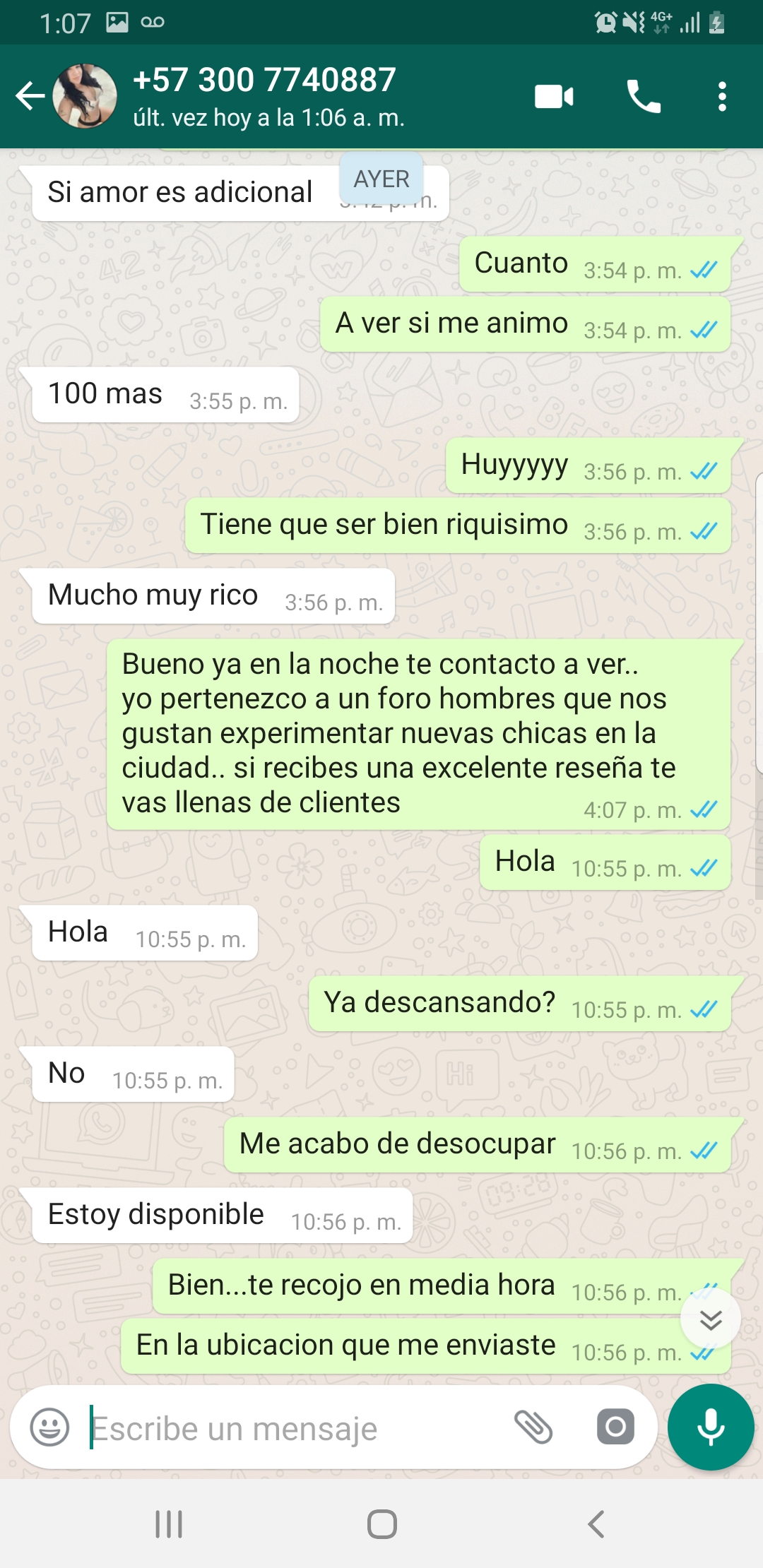Start a video call
Screen dimensions: 763x1568
(x=554, y=96)
